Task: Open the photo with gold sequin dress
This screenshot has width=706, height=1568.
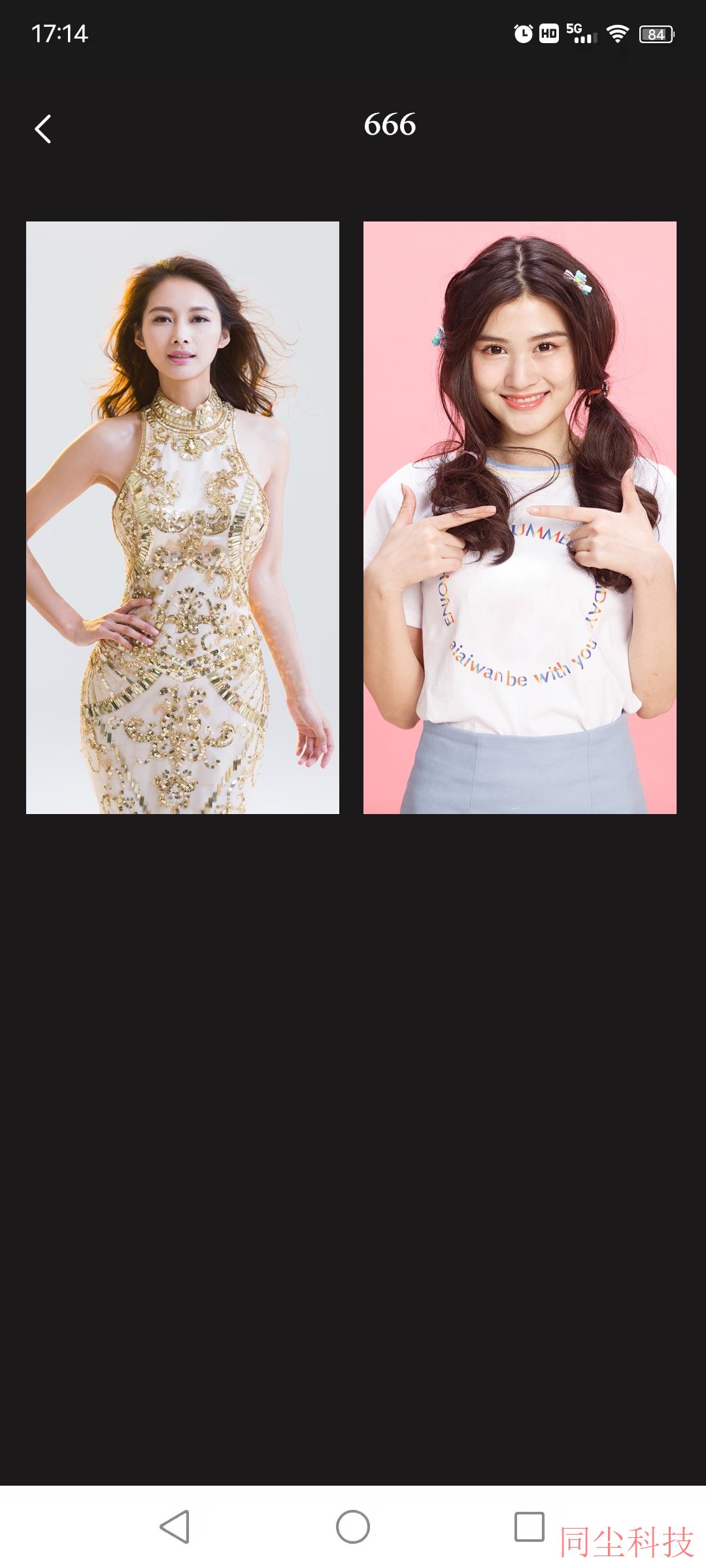Action: [x=182, y=517]
